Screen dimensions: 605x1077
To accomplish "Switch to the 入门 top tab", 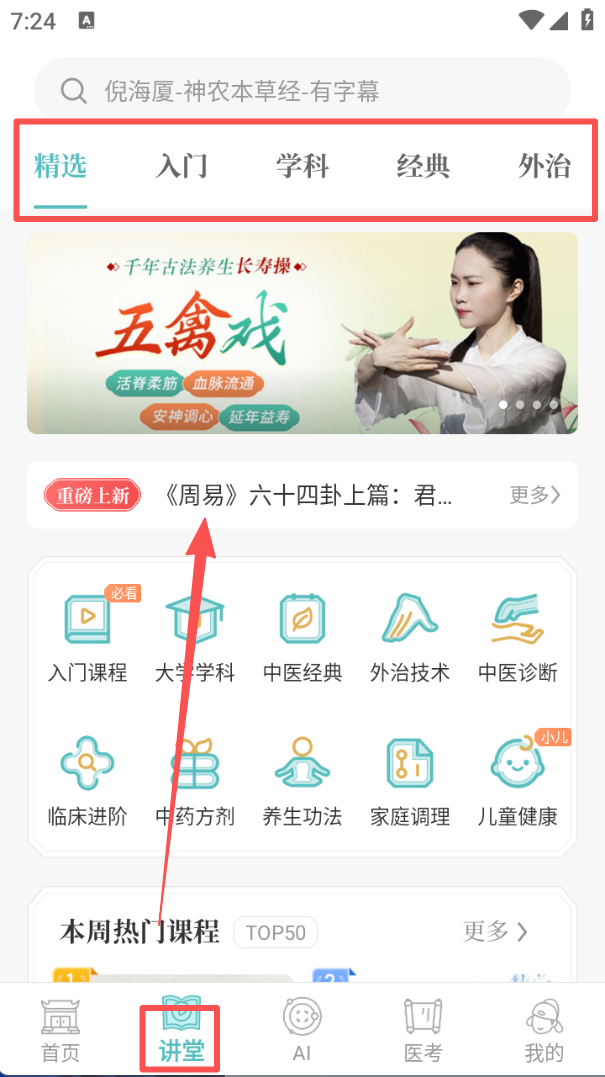I will pos(181,166).
